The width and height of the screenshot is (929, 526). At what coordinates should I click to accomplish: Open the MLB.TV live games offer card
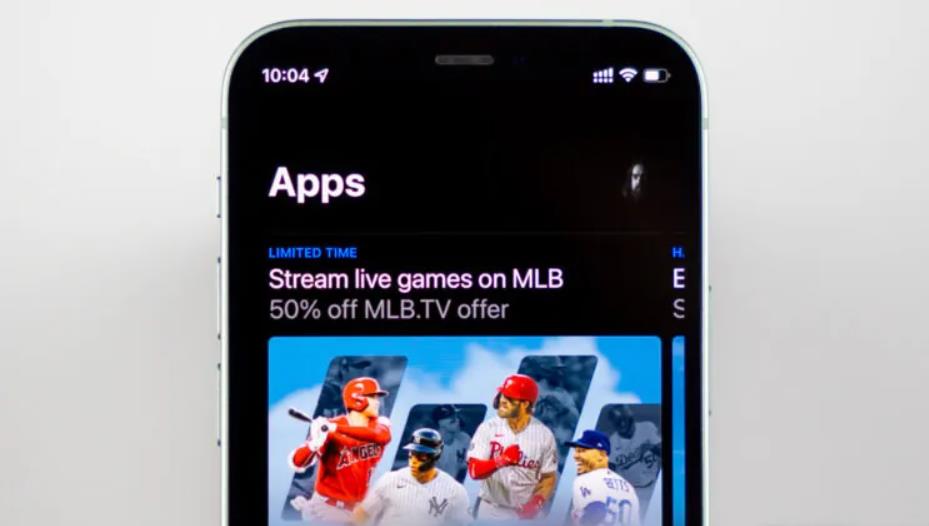(464, 428)
